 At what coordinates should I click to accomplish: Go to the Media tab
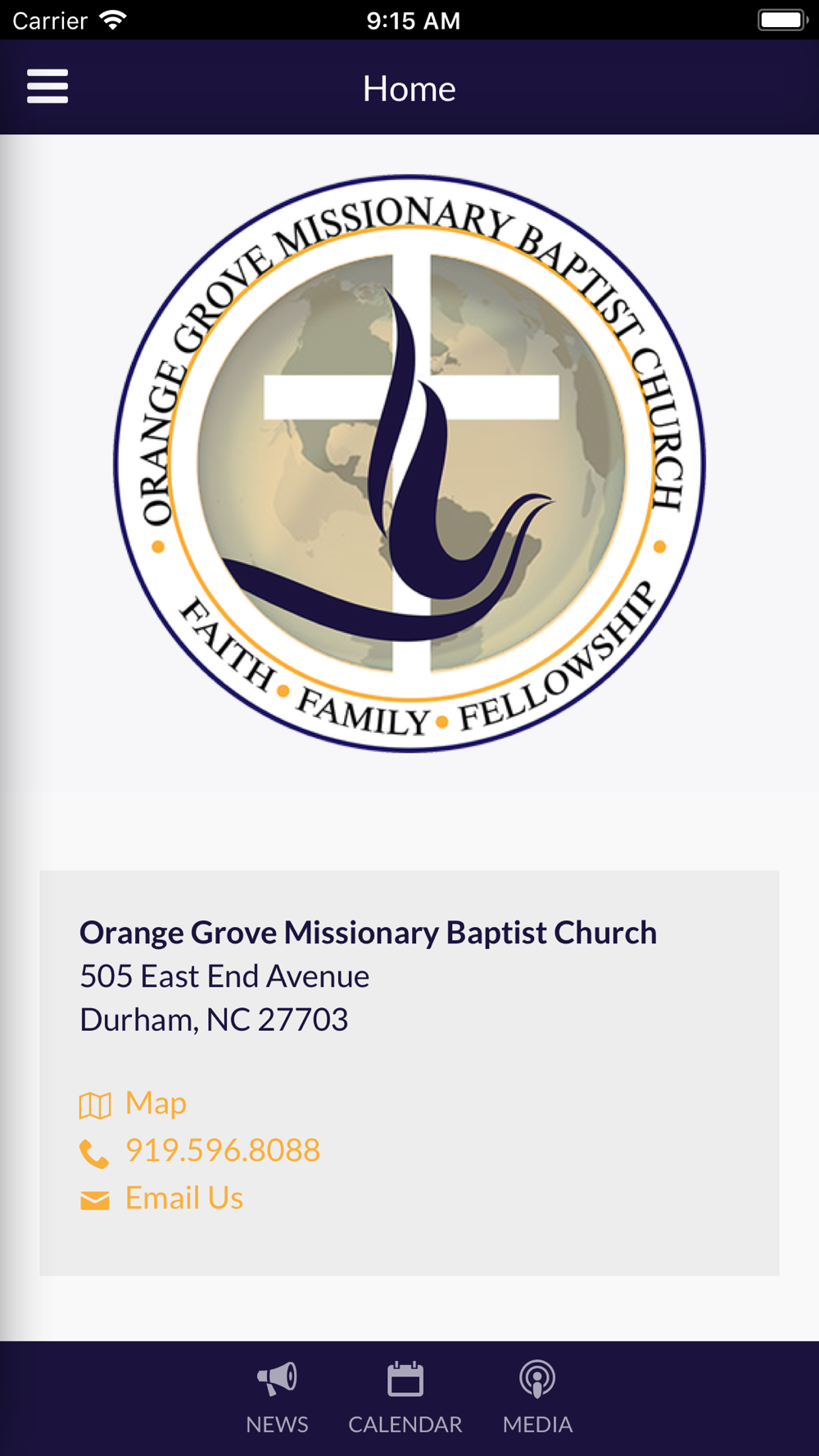click(537, 1398)
